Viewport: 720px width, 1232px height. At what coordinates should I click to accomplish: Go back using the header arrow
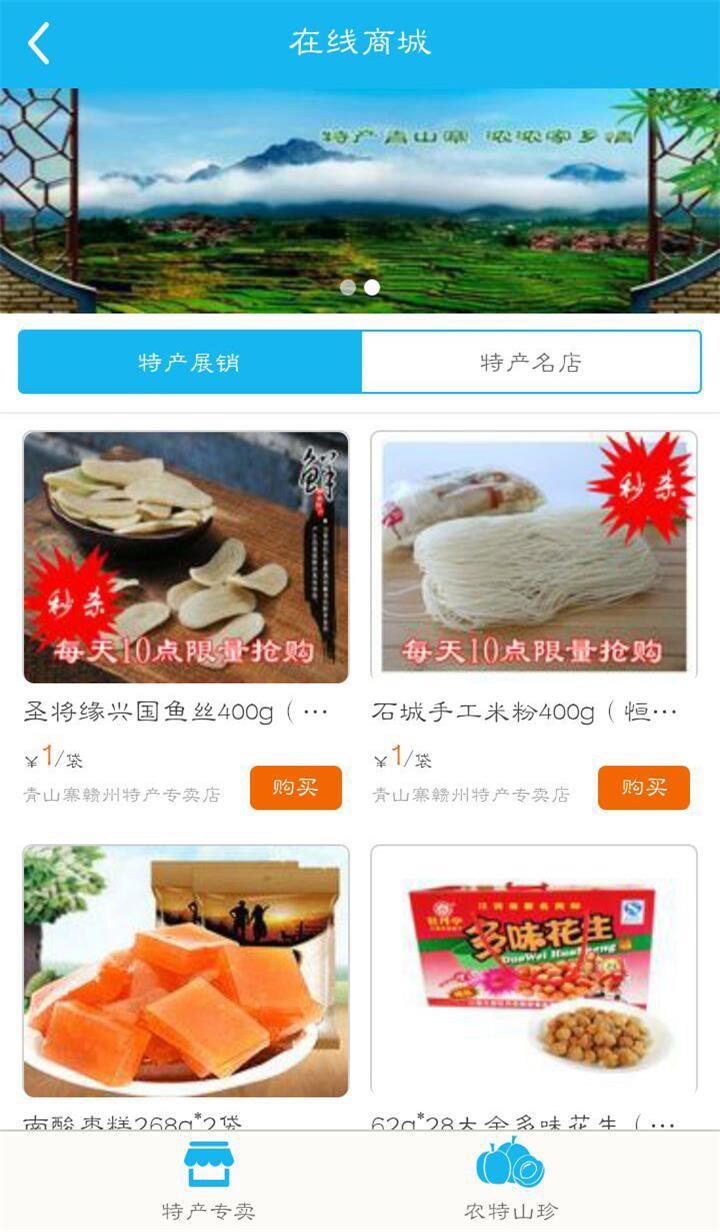[x=38, y=44]
